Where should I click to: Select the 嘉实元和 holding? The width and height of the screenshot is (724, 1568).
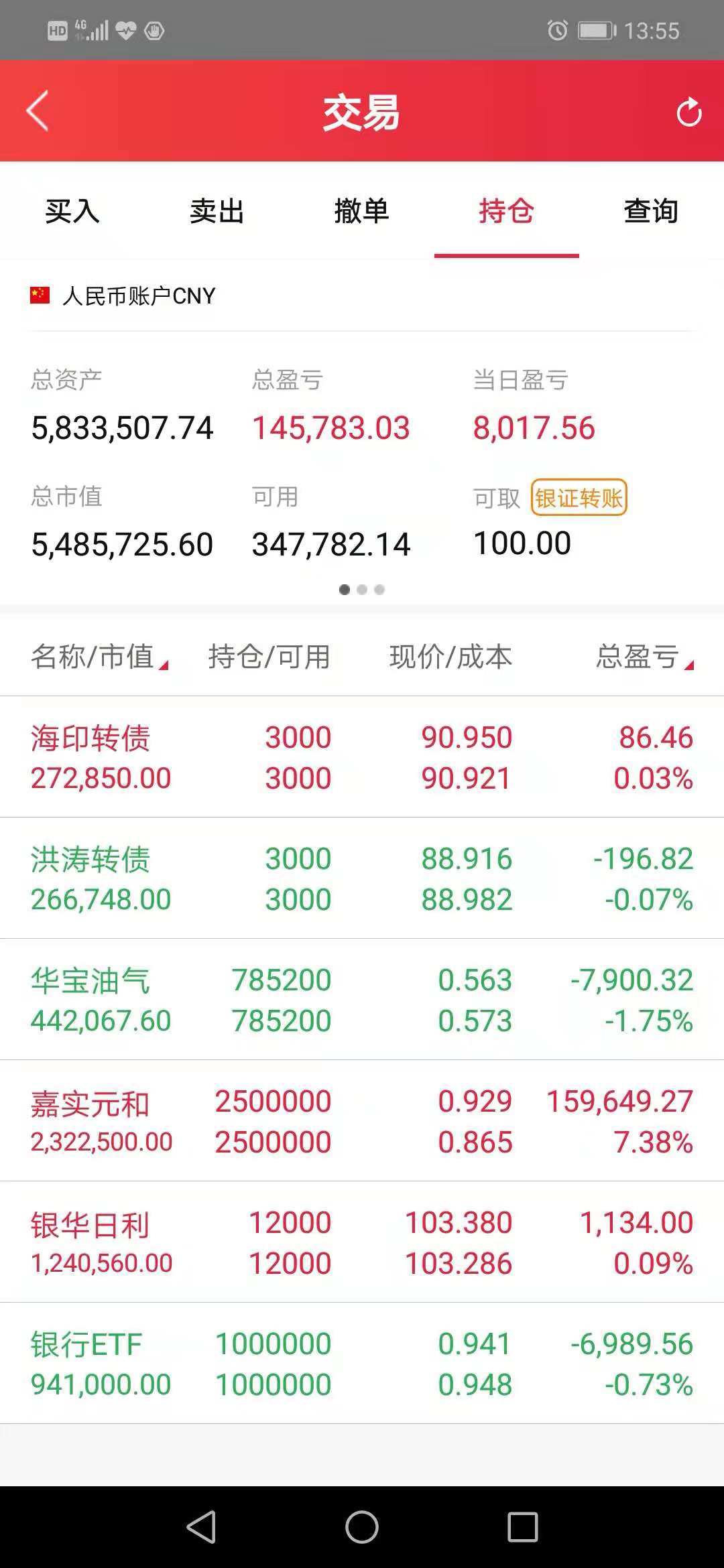pos(362,1121)
